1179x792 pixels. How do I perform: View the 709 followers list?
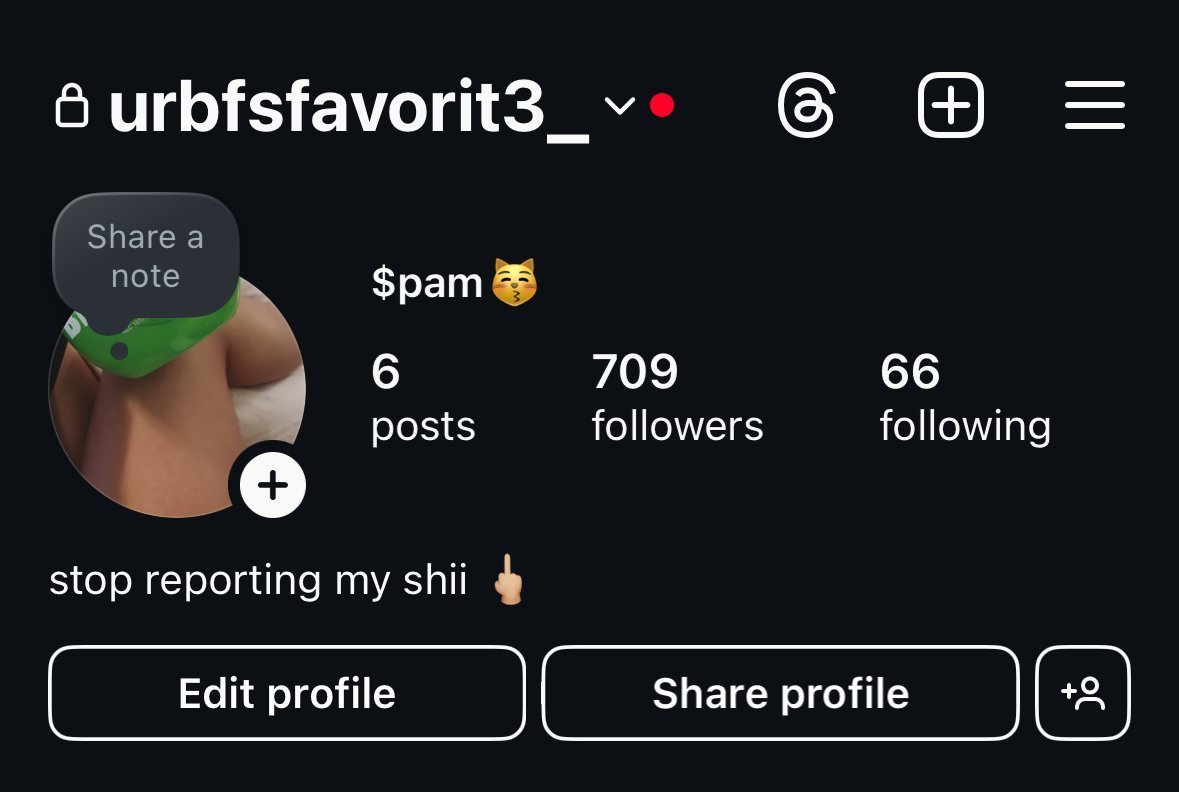tap(677, 398)
